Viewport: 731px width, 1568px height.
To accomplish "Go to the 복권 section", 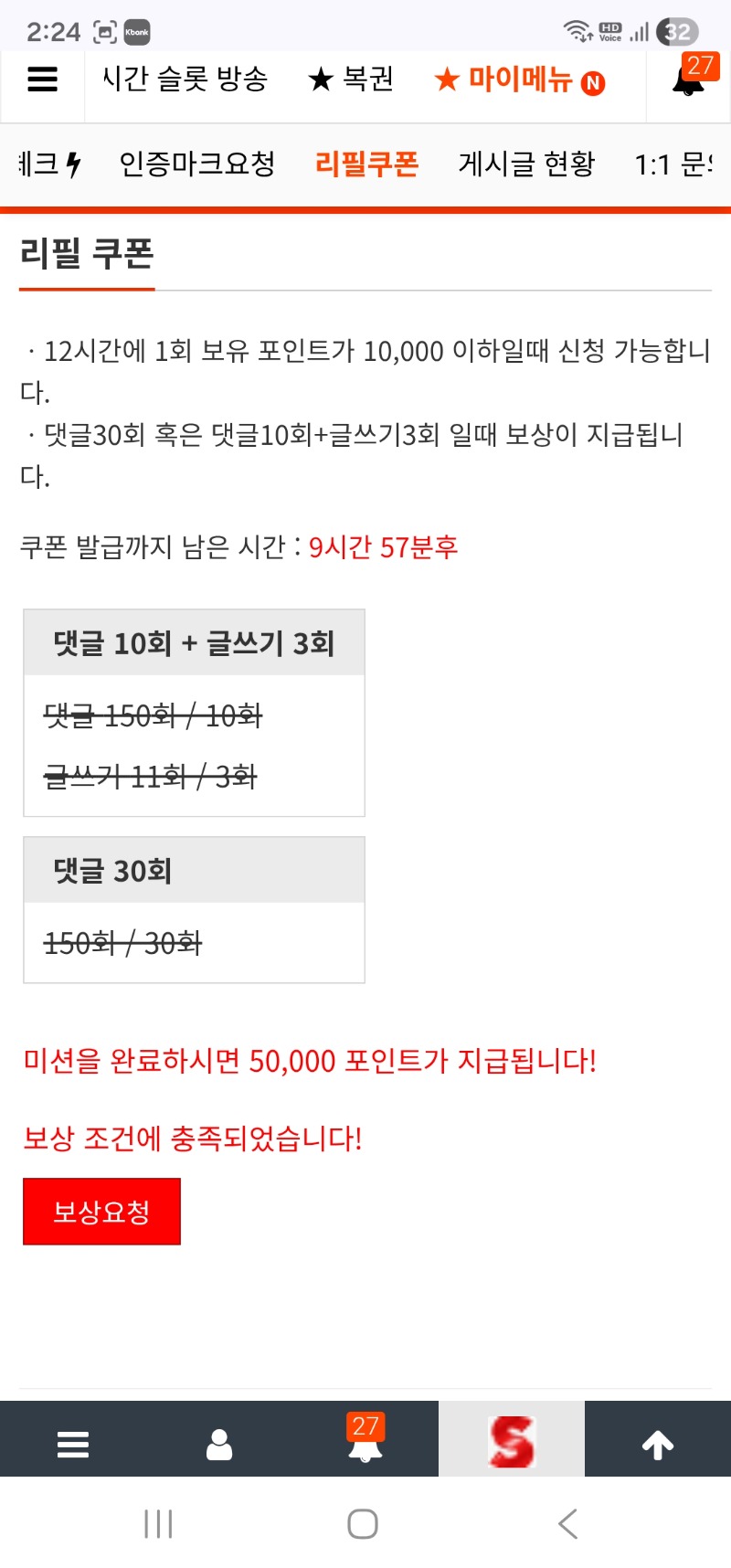I will tap(352, 80).
